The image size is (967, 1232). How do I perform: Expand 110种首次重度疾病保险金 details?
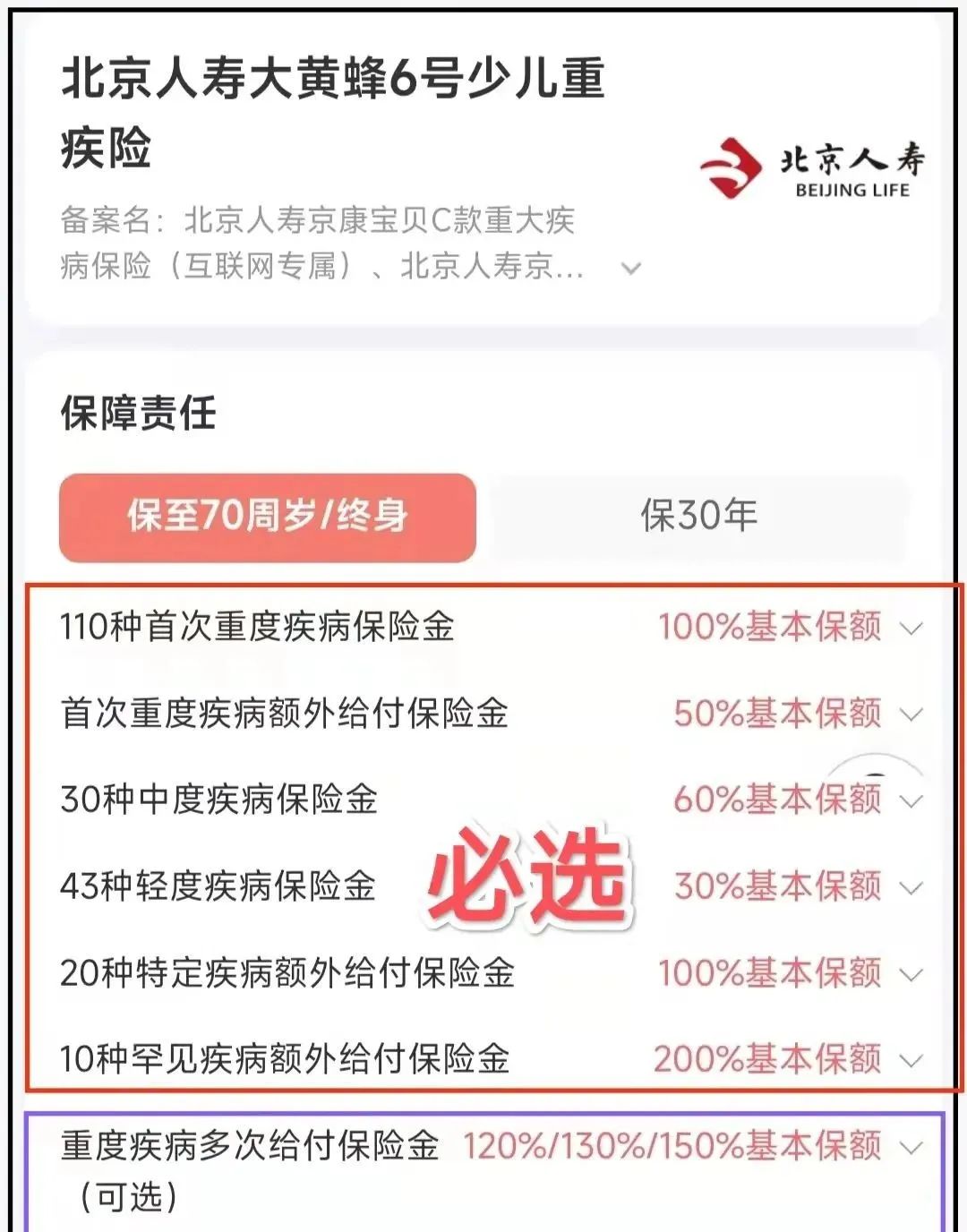pyautogui.click(x=911, y=629)
